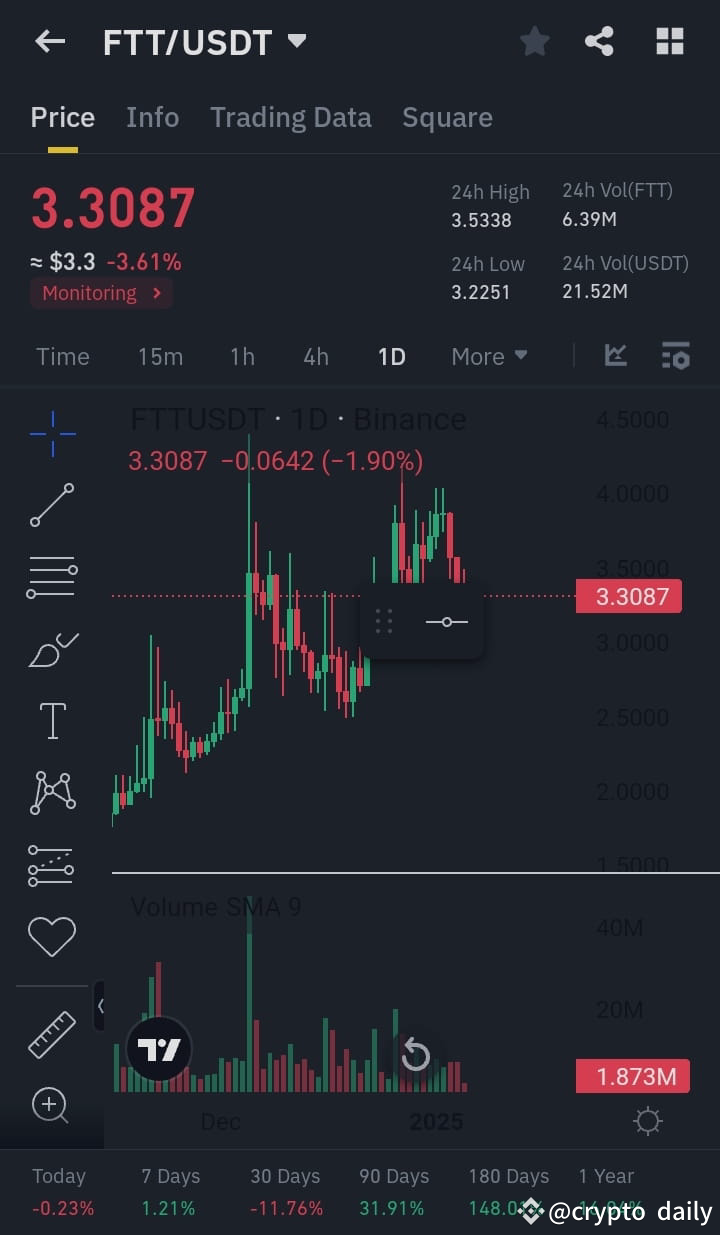Screen dimensions: 720x1235
Task: Open the indicators panel
Action: pos(675,355)
